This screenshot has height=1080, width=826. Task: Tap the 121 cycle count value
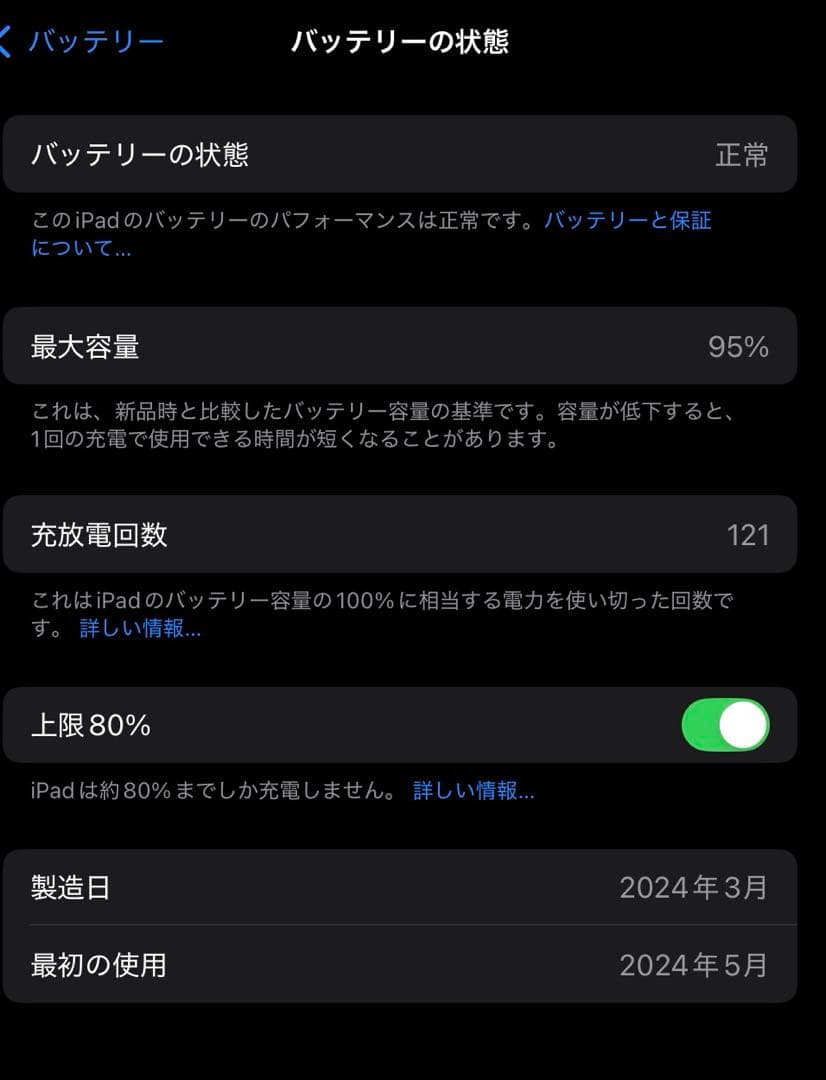750,535
